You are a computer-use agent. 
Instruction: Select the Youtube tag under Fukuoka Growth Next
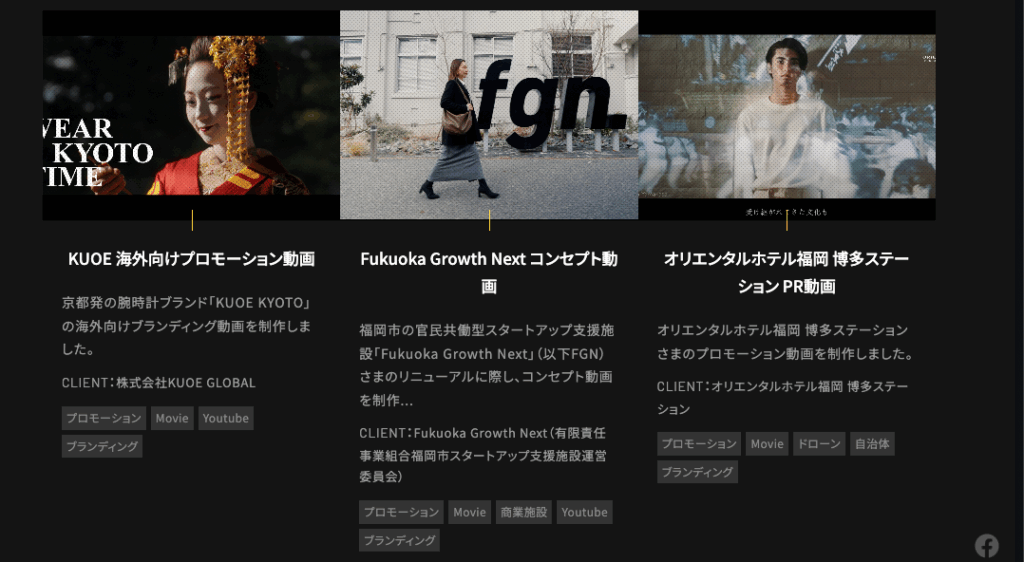(584, 512)
